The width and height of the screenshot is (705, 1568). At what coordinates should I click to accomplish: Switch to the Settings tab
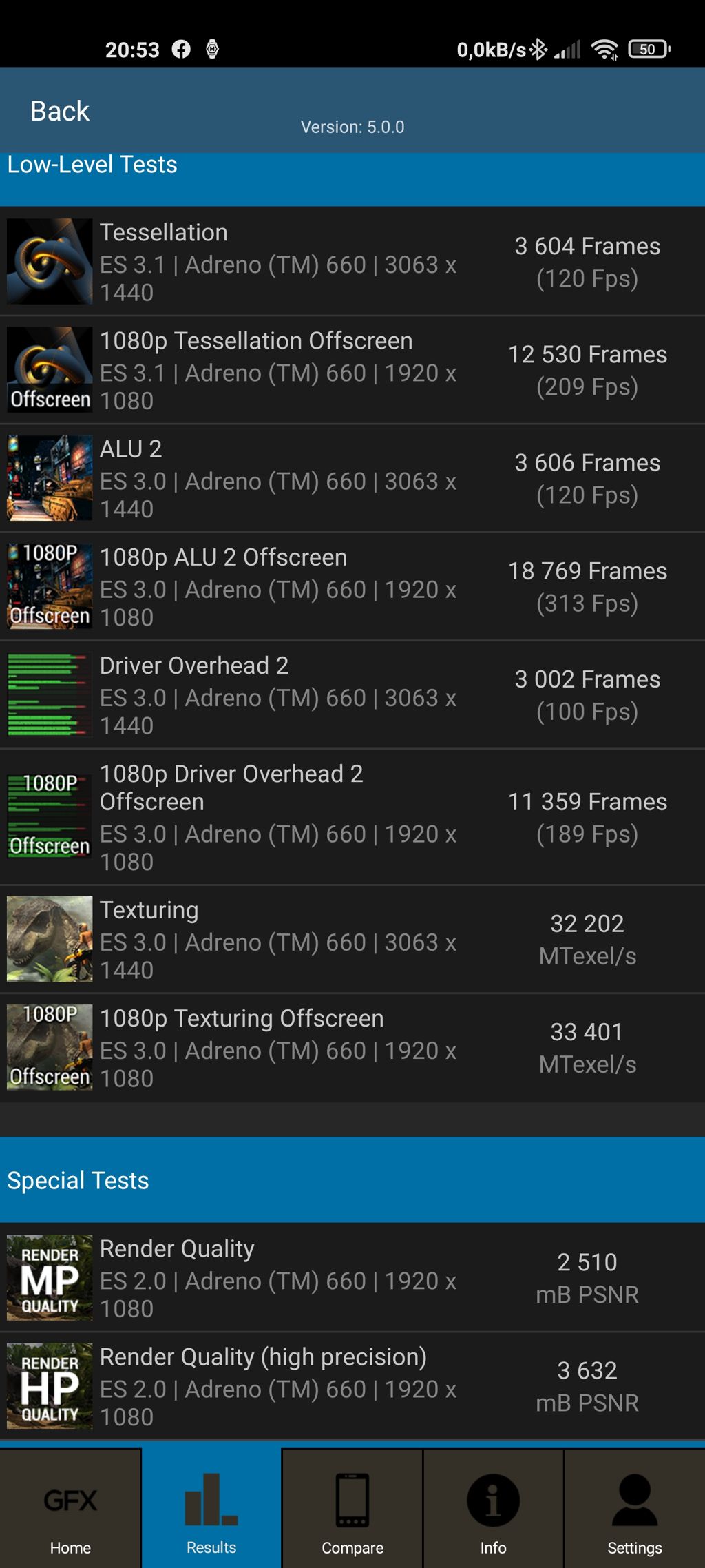(x=635, y=1508)
